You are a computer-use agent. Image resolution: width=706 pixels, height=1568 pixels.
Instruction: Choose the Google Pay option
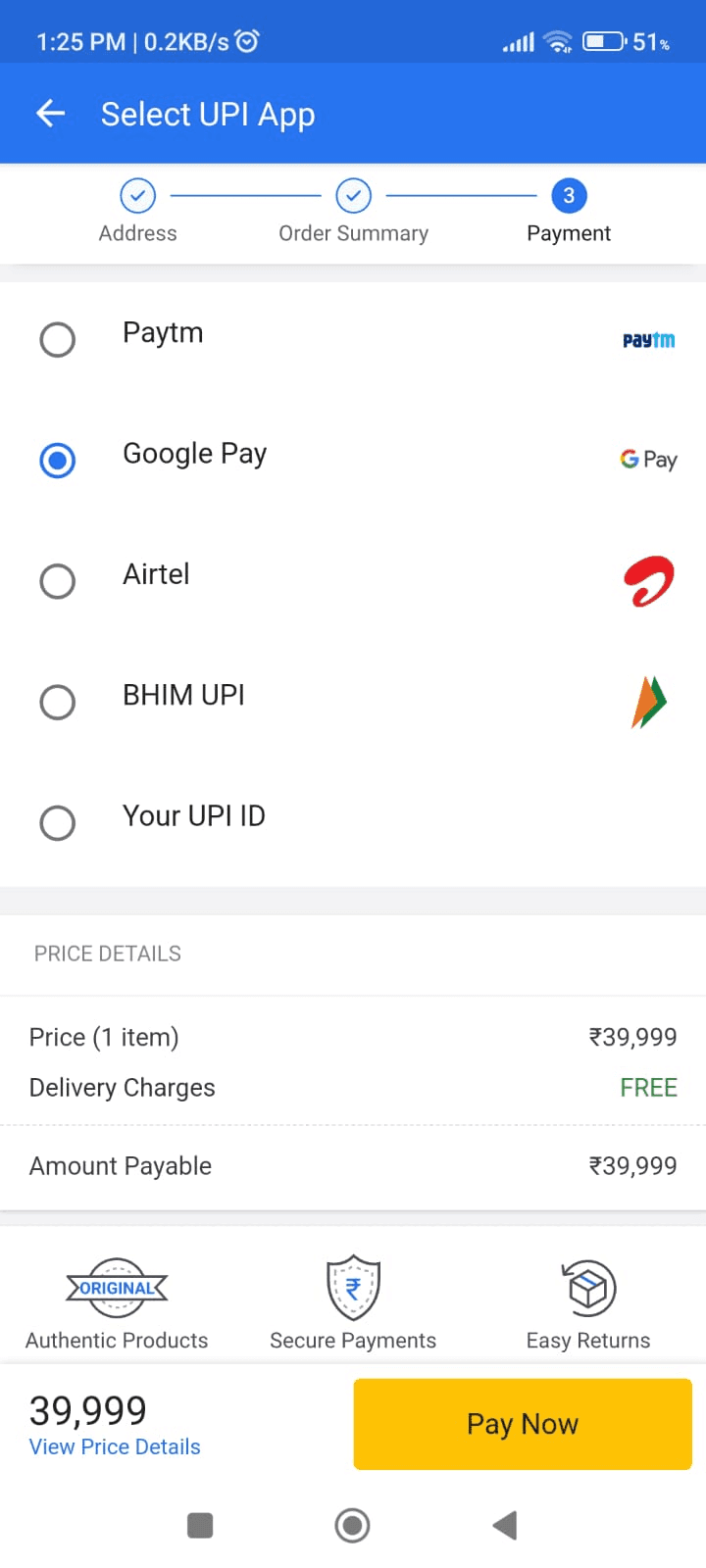[353, 460]
